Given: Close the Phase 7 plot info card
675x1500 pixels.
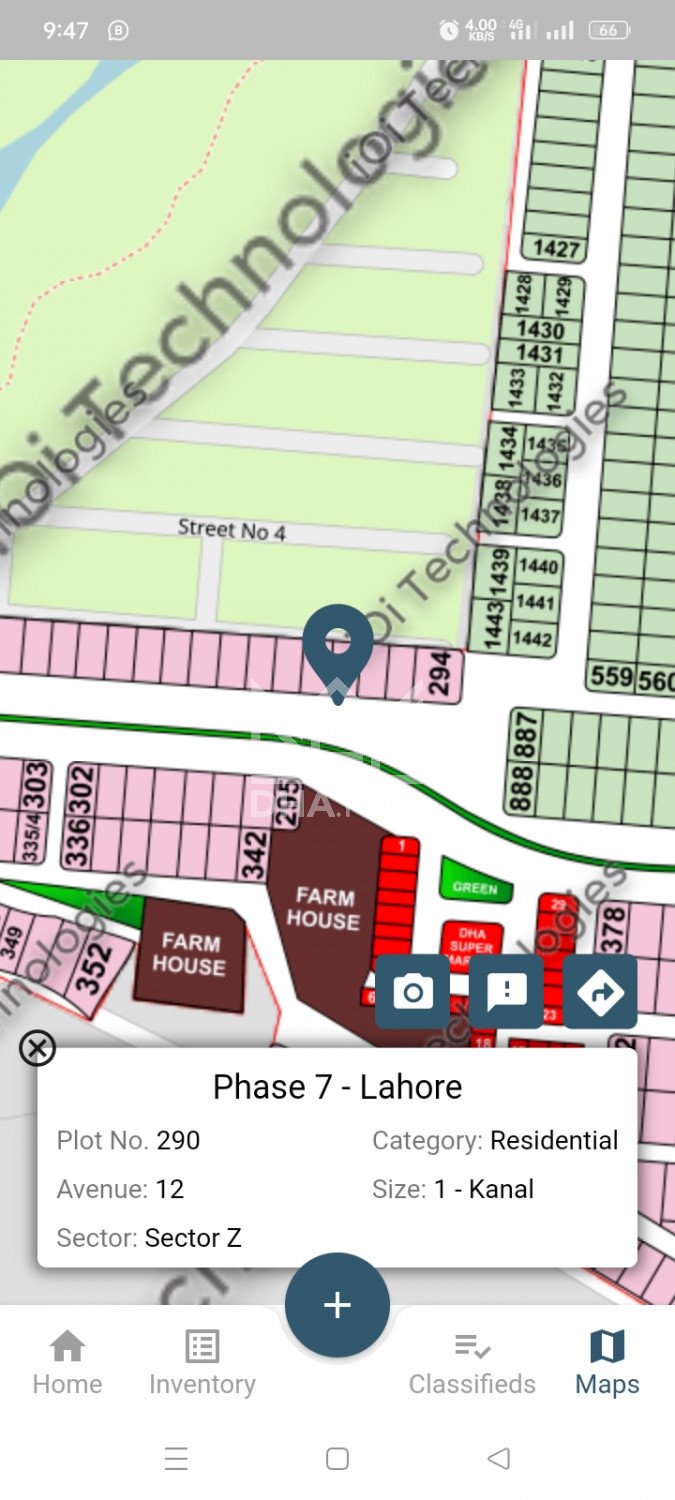Looking at the screenshot, I should [38, 1048].
